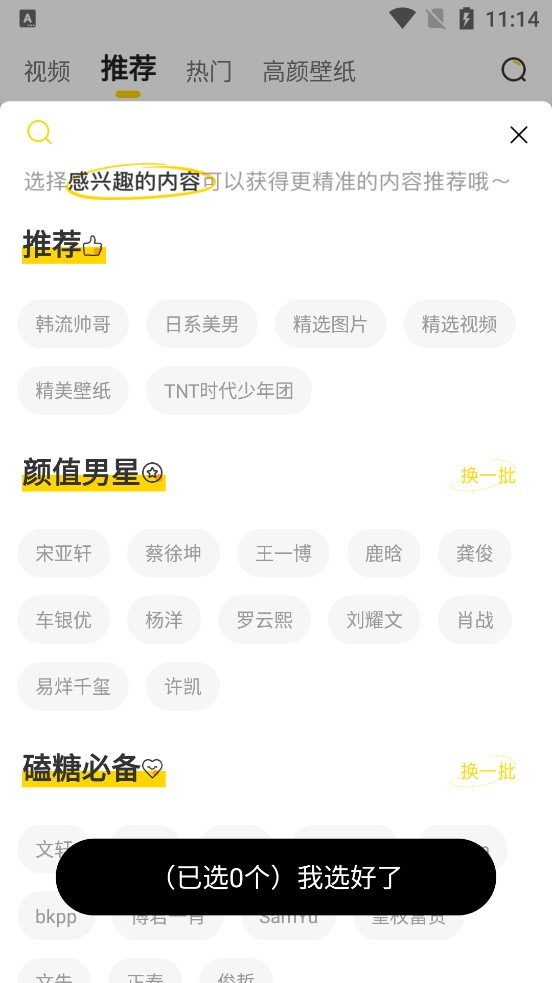Select TNT时代少年团 chip
This screenshot has height=983, width=552.
click(229, 391)
